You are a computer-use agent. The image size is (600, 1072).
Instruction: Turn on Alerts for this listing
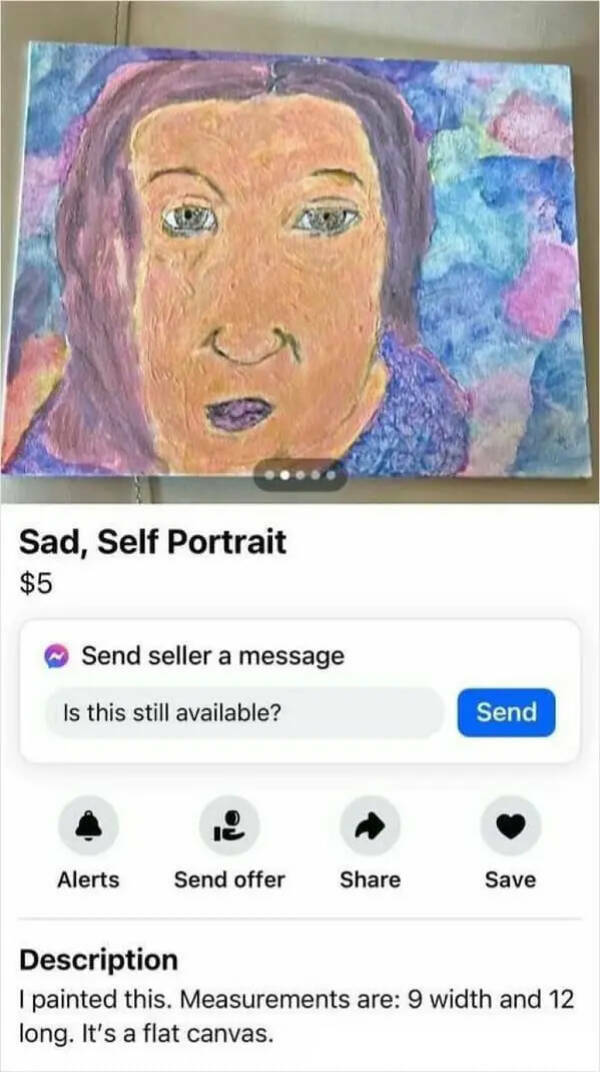click(88, 826)
